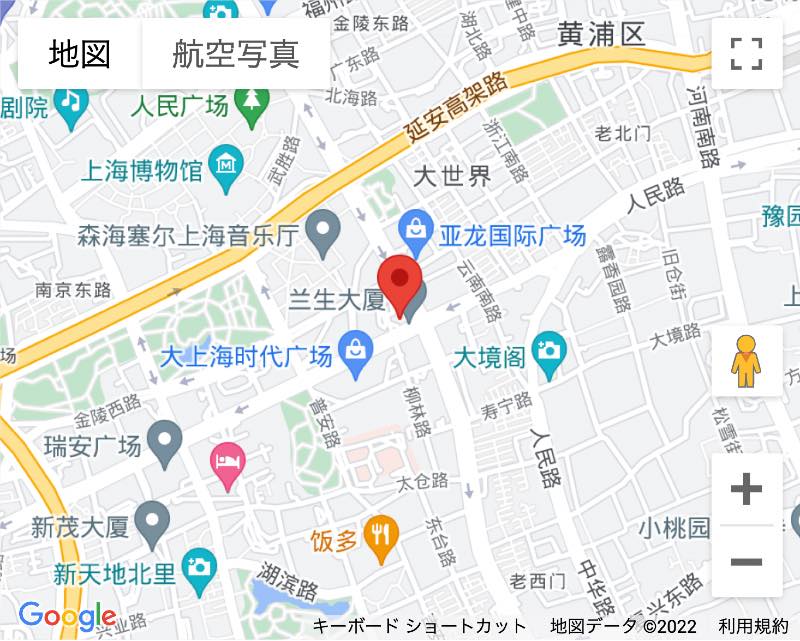Open Google logo link to Maps

(66, 617)
